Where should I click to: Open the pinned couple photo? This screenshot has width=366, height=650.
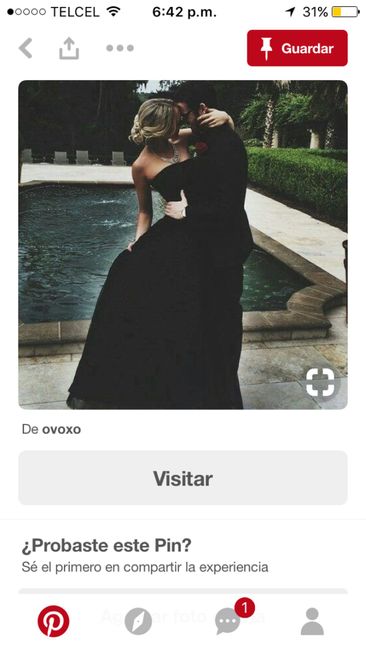pyautogui.click(x=183, y=245)
